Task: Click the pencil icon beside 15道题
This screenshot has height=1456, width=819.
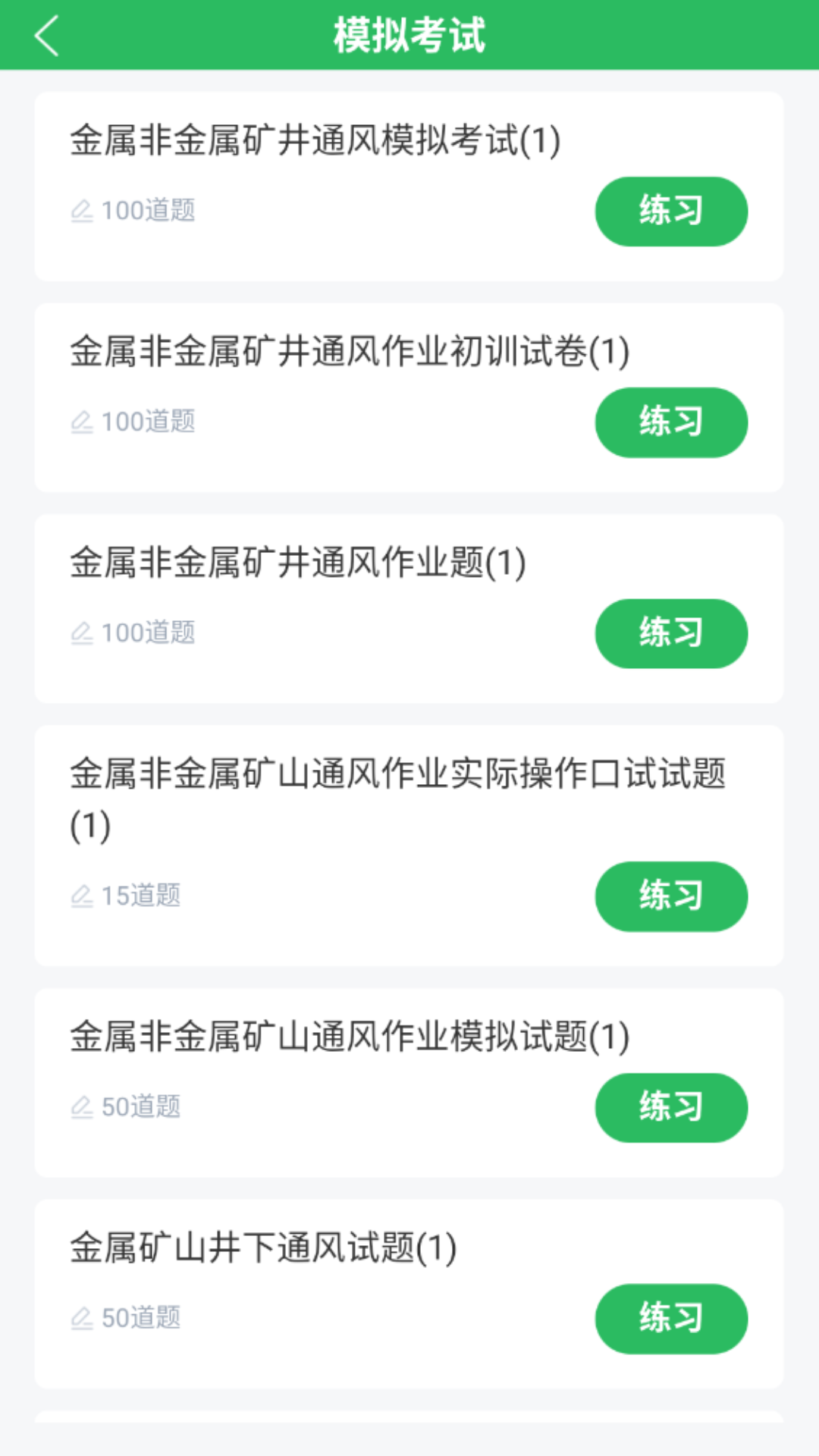Action: pyautogui.click(x=83, y=896)
